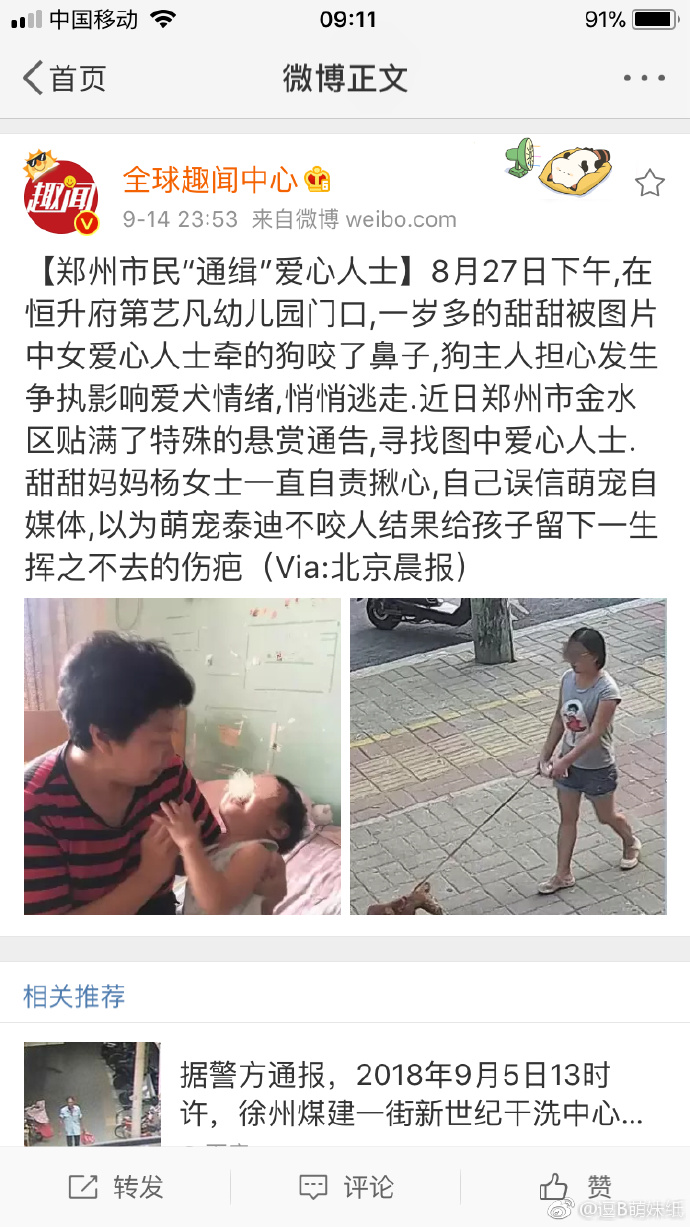The image size is (690, 1227).
Task: Open the recommended post about 徐州煤建一街
Action: click(x=410, y=1093)
